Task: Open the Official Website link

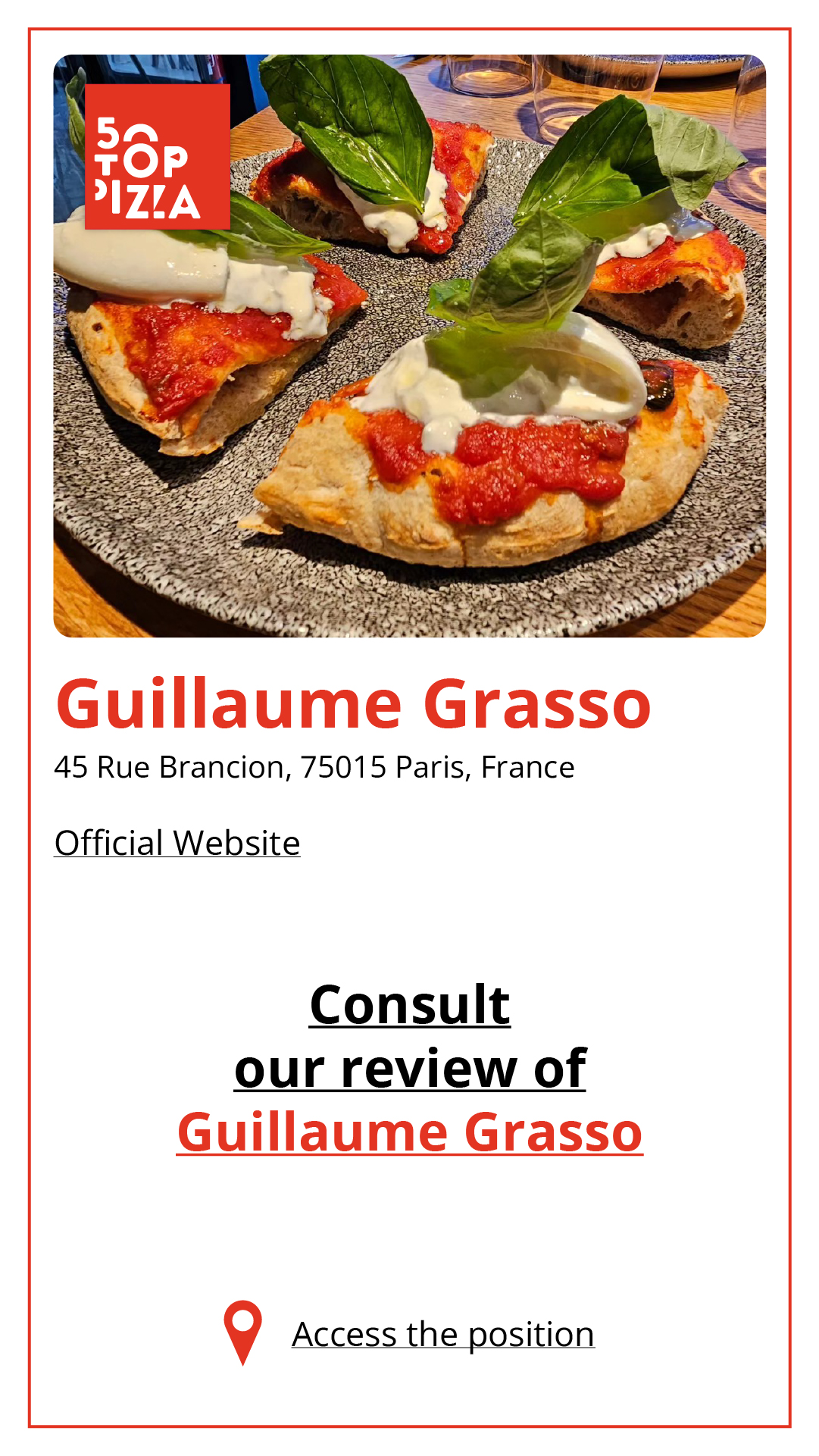Action: point(177,843)
